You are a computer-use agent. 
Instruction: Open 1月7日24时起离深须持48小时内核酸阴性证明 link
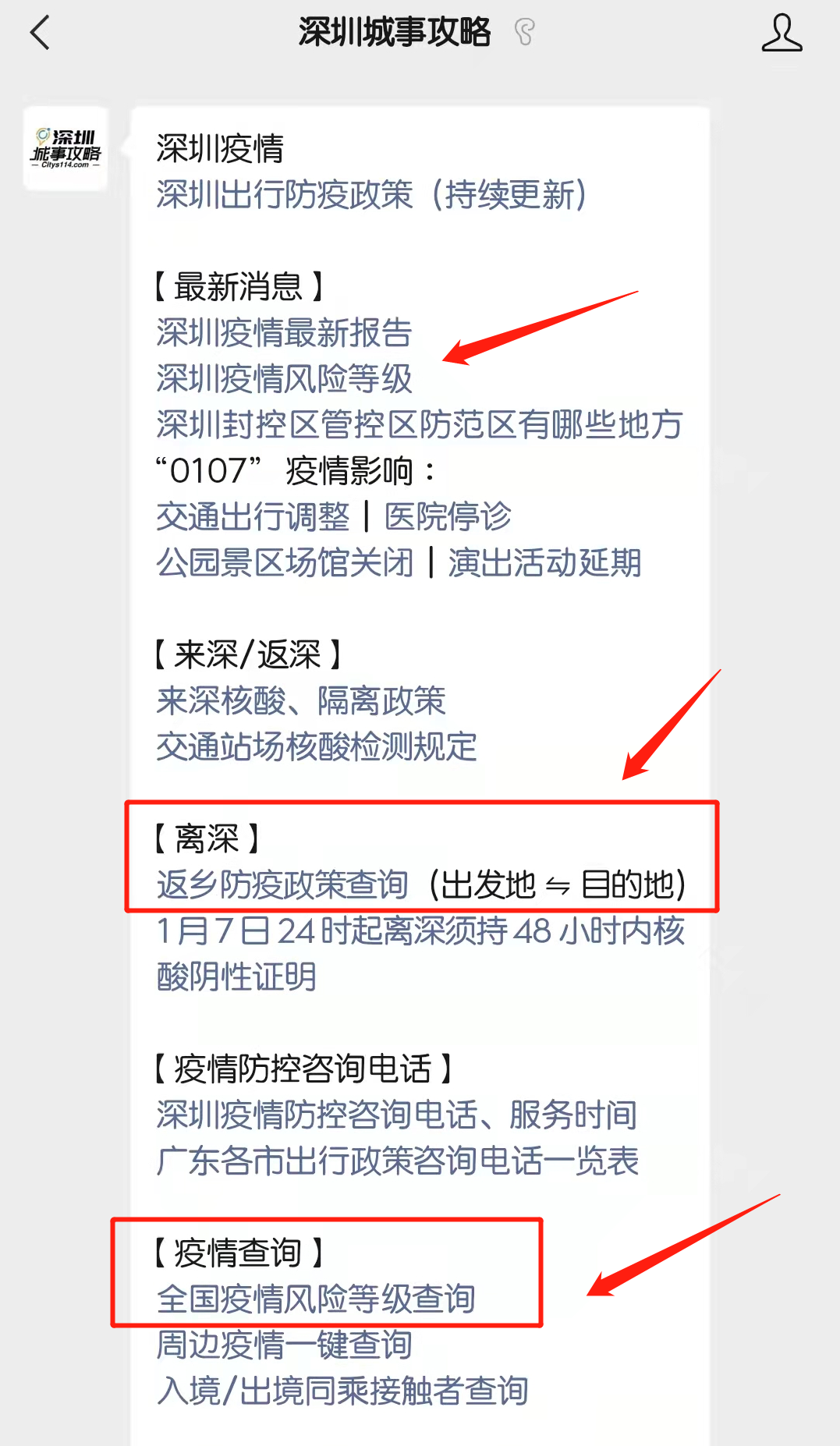coord(420,931)
